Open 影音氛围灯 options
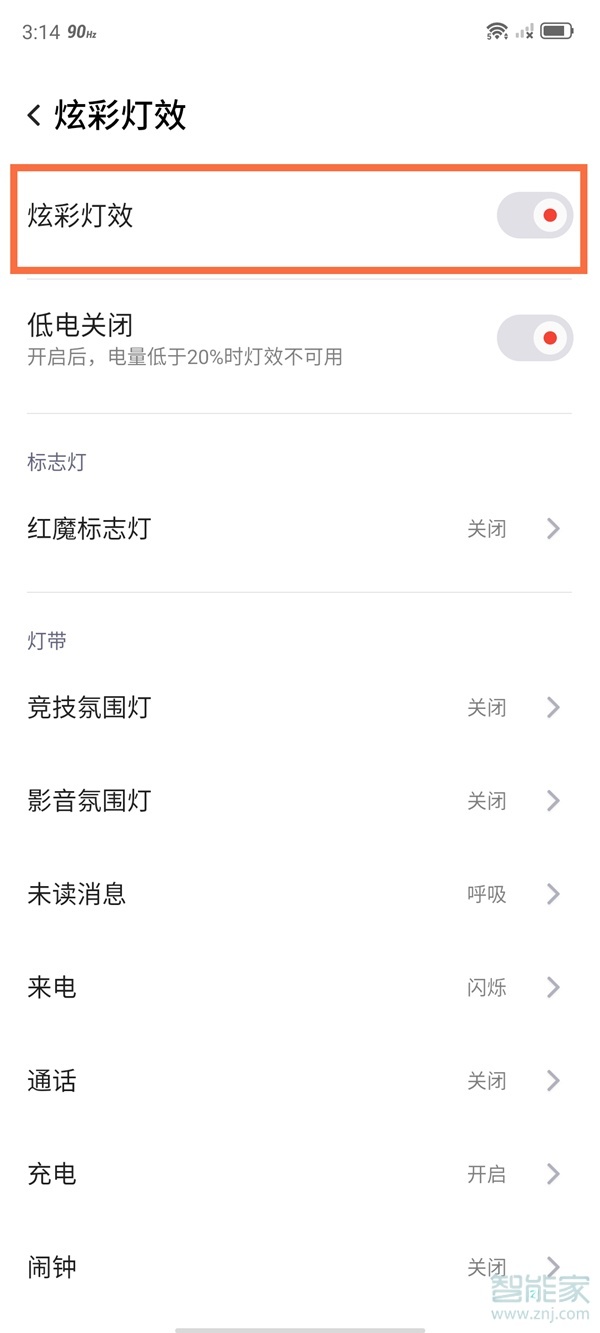 coord(300,801)
